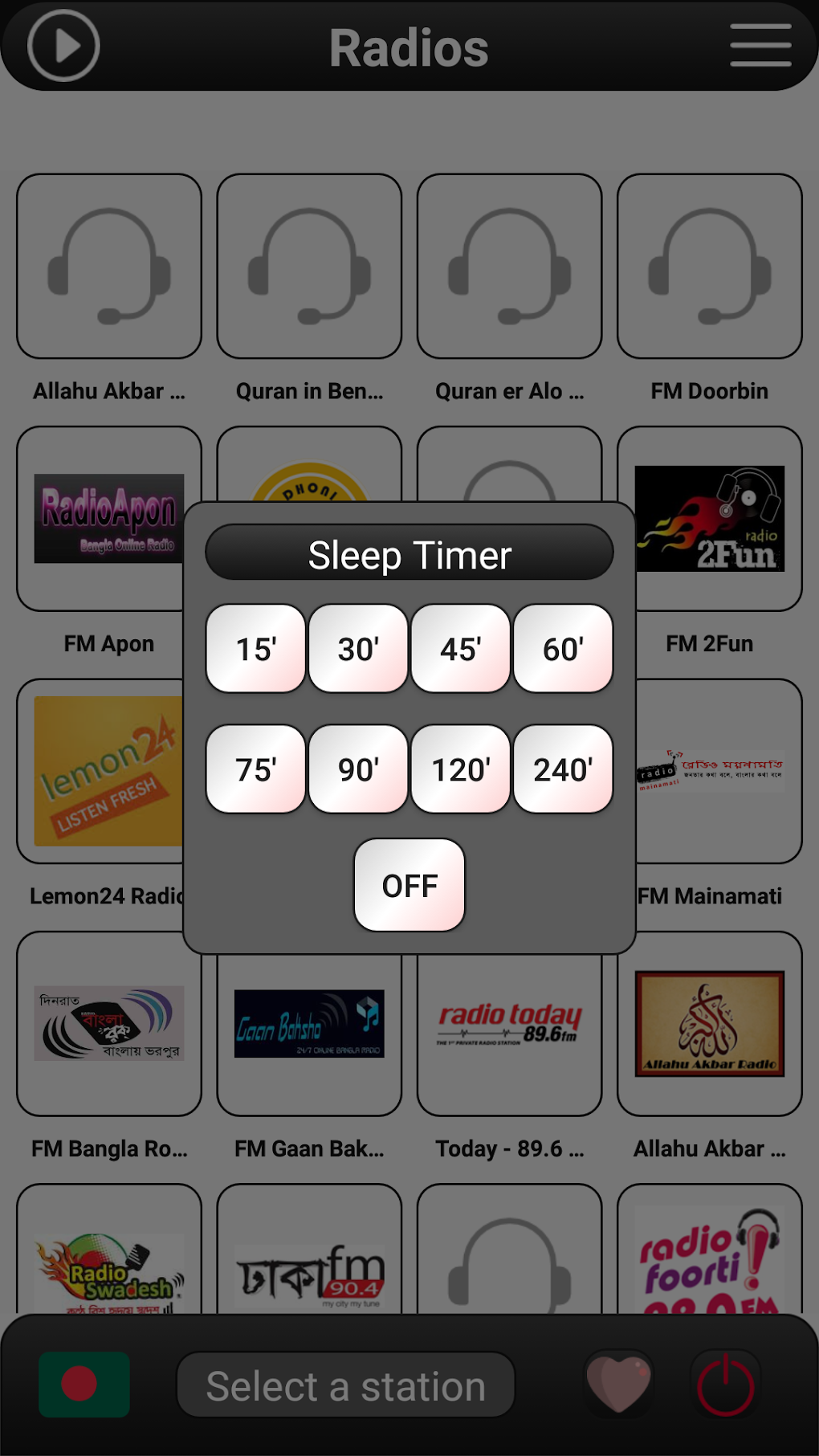Image resolution: width=819 pixels, height=1456 pixels.
Task: Open the Radio Today 89.6 FM thumbnail
Action: pos(509,1025)
